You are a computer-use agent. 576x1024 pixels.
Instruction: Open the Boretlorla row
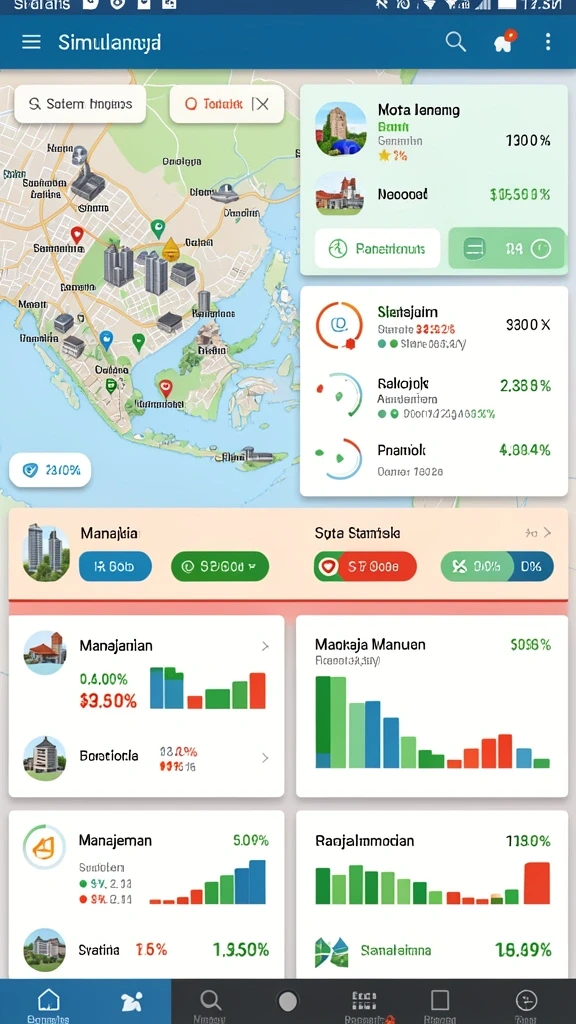146,758
